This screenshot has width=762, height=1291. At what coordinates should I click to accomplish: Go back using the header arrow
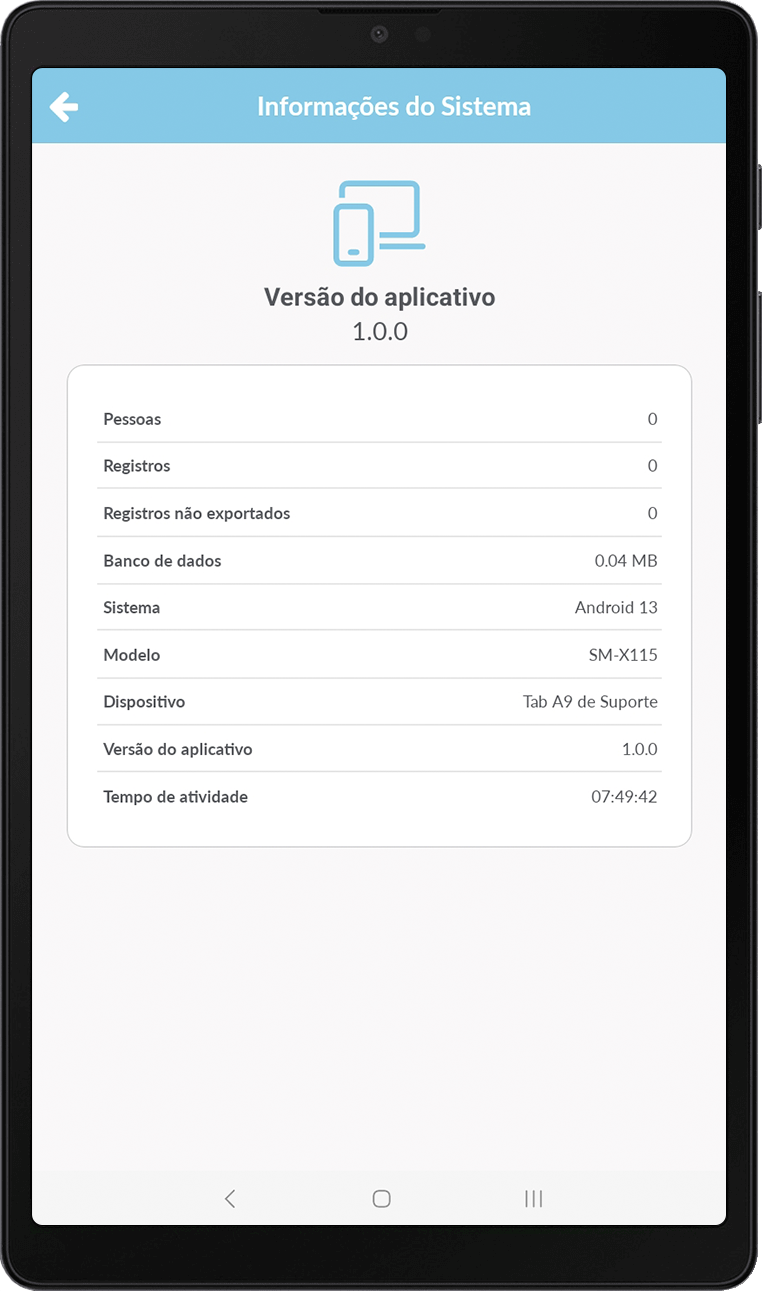64,107
